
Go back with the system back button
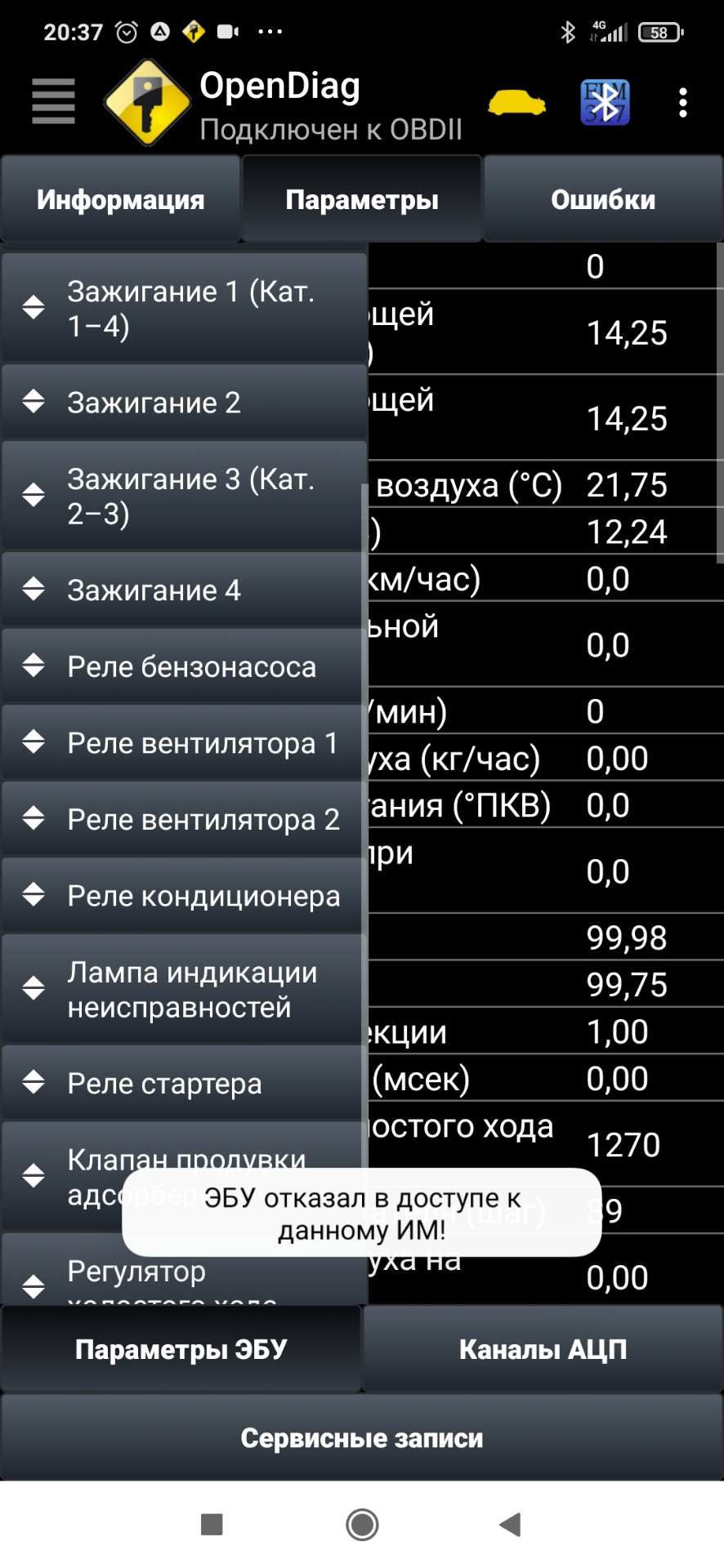coord(511,1524)
